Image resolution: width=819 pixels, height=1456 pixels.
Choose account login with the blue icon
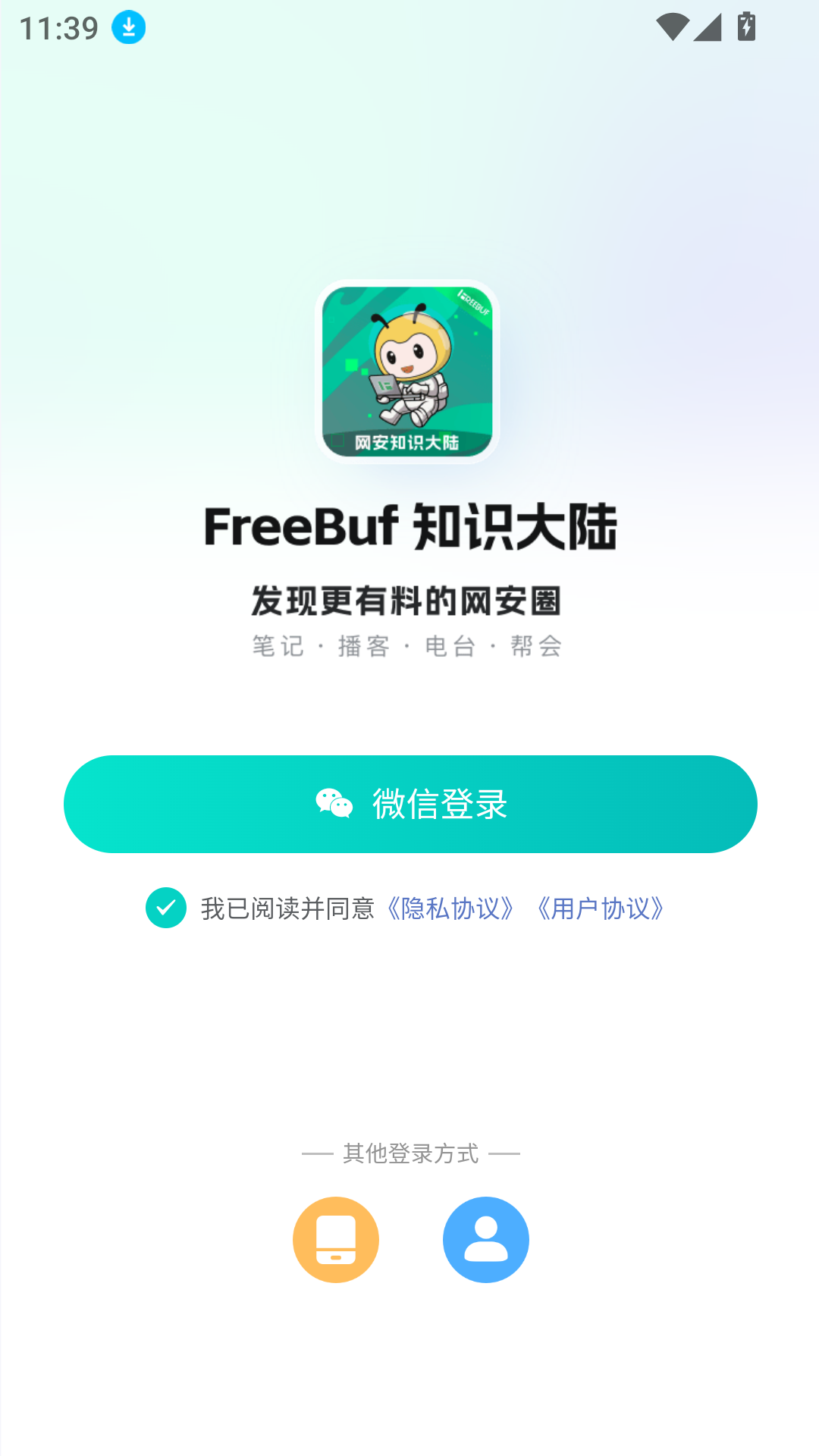click(486, 1240)
